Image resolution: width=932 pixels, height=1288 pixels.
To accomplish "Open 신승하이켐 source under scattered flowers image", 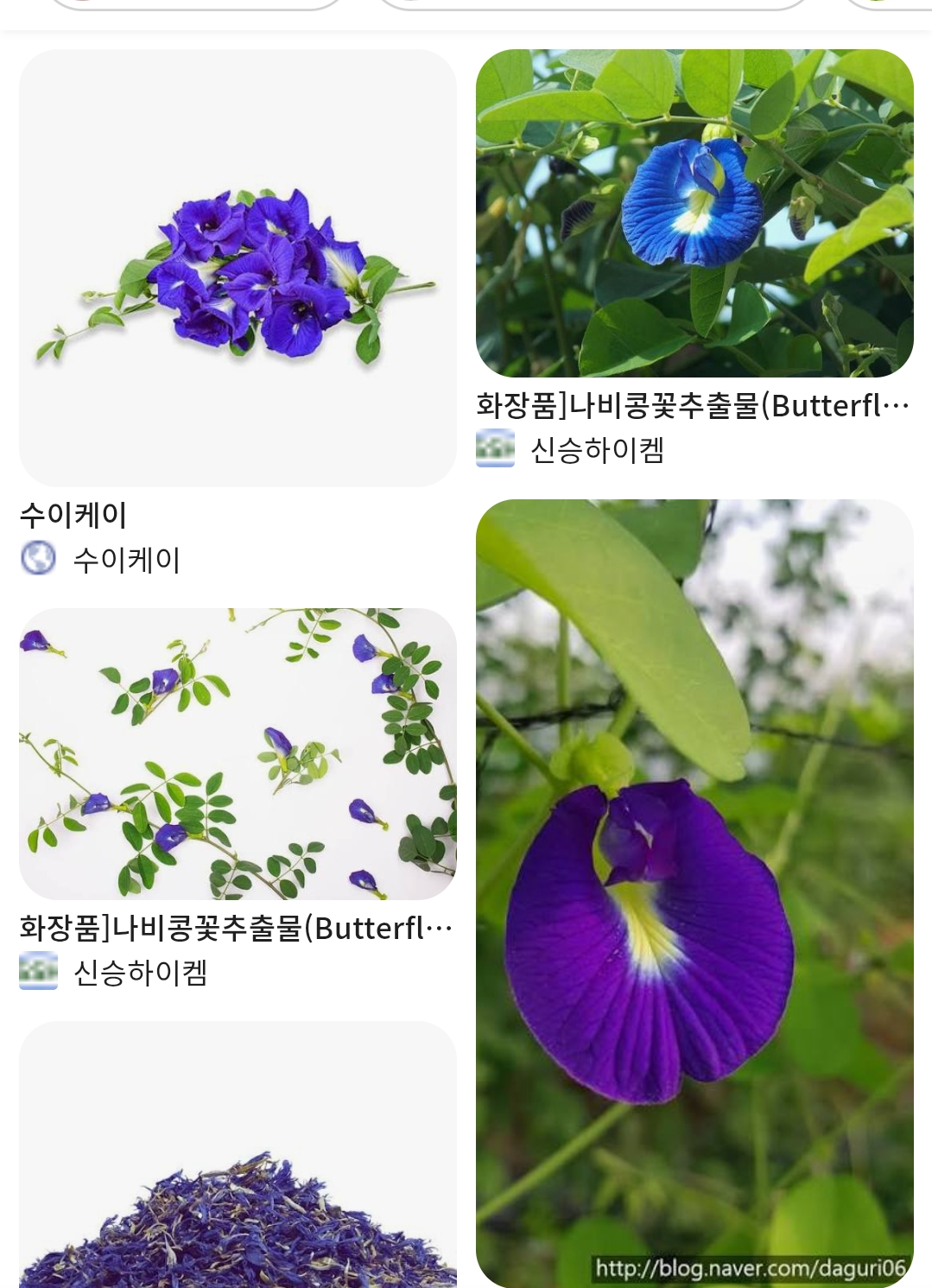I will [140, 973].
